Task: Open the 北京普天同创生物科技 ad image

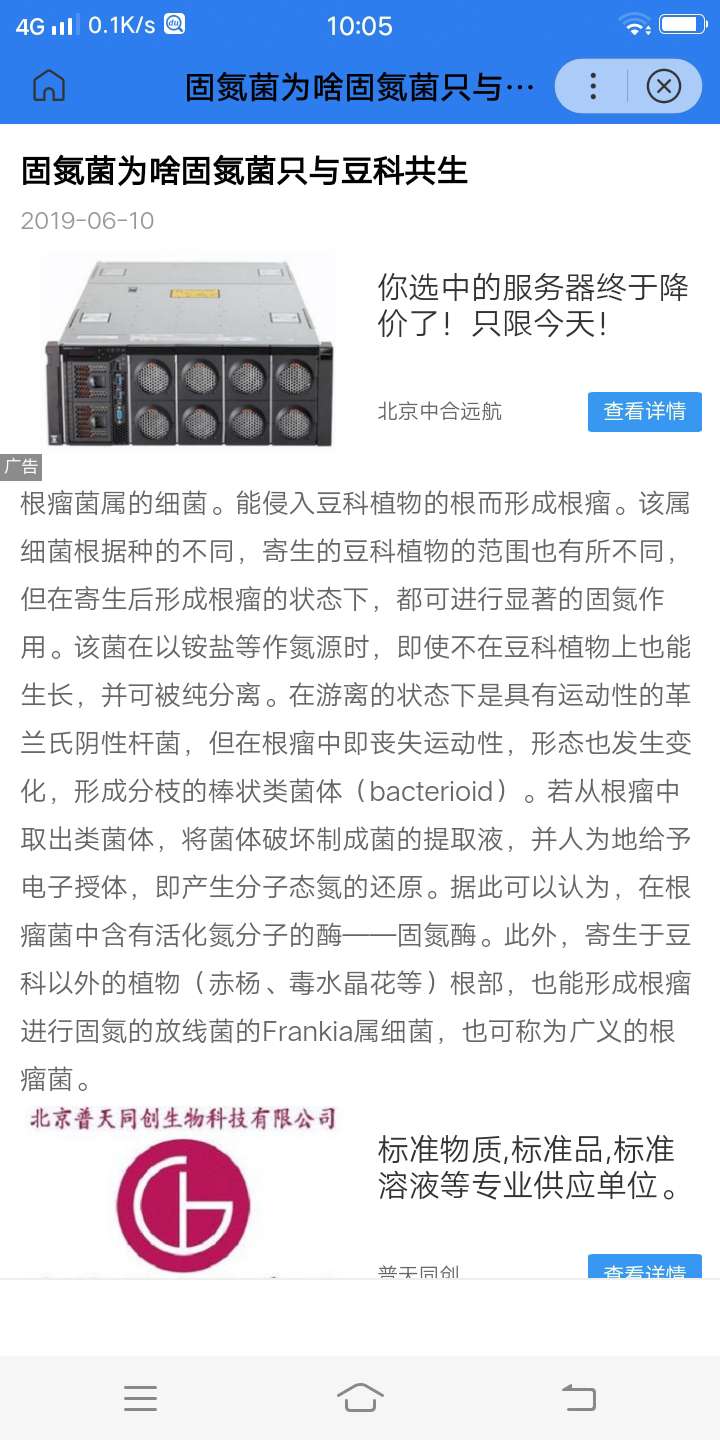Action: [183, 1190]
